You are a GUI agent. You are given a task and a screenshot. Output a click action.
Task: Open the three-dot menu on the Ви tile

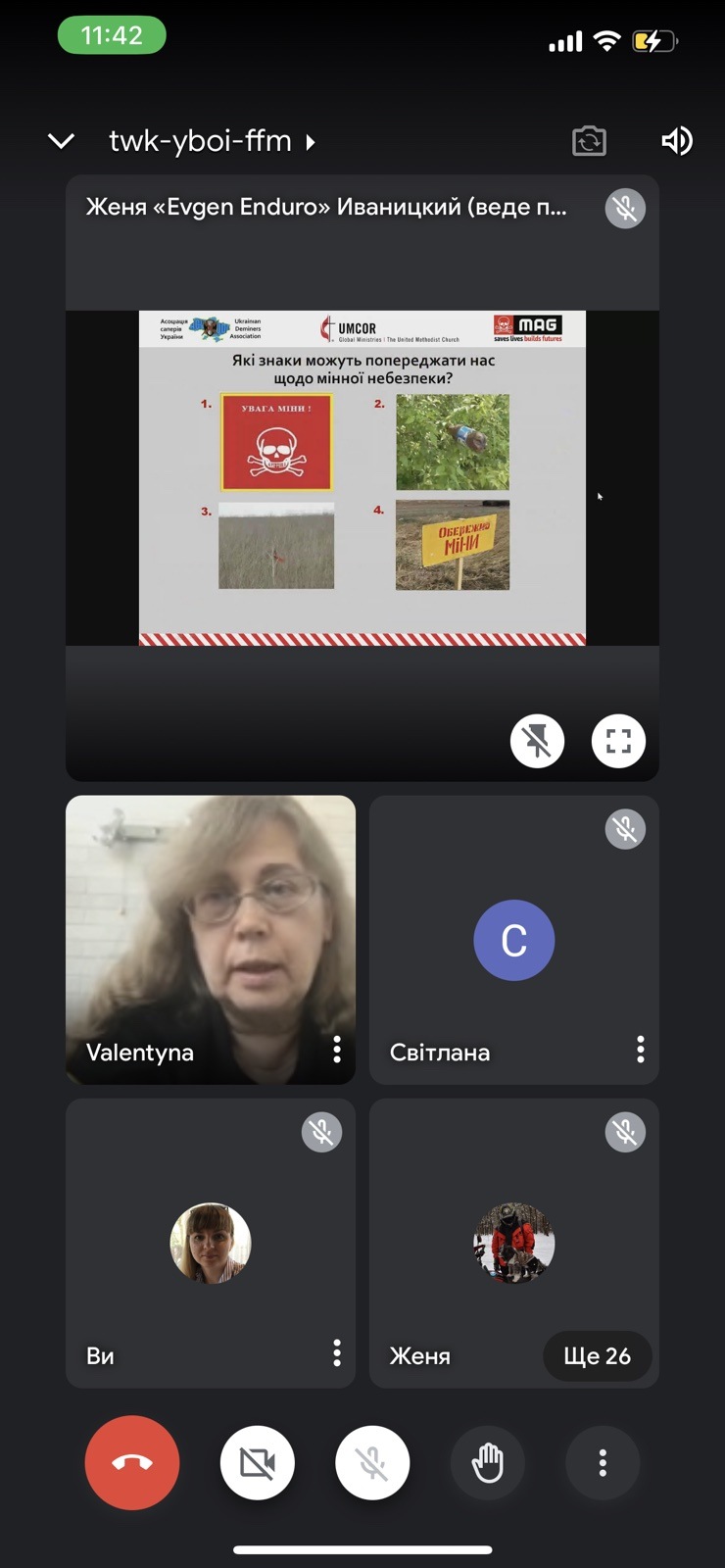click(x=336, y=1354)
